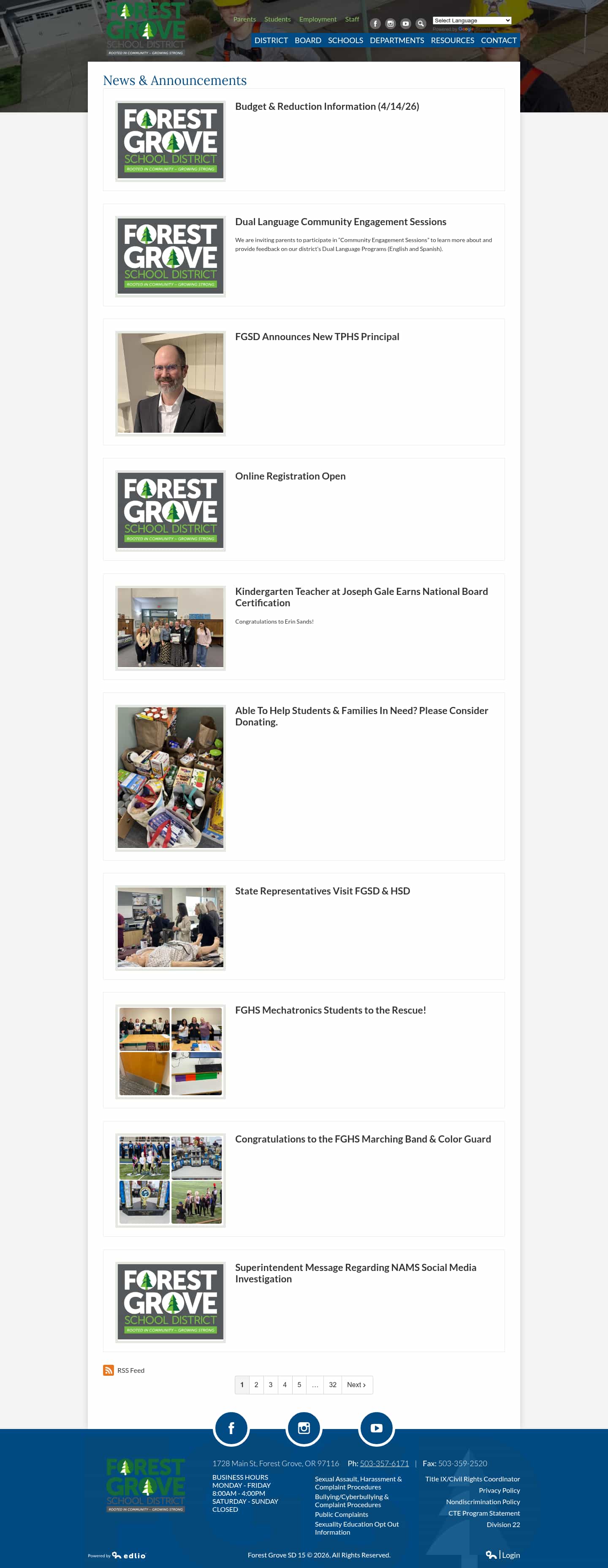Click the search magnifier icon
The image size is (608, 1568).
click(x=420, y=23)
